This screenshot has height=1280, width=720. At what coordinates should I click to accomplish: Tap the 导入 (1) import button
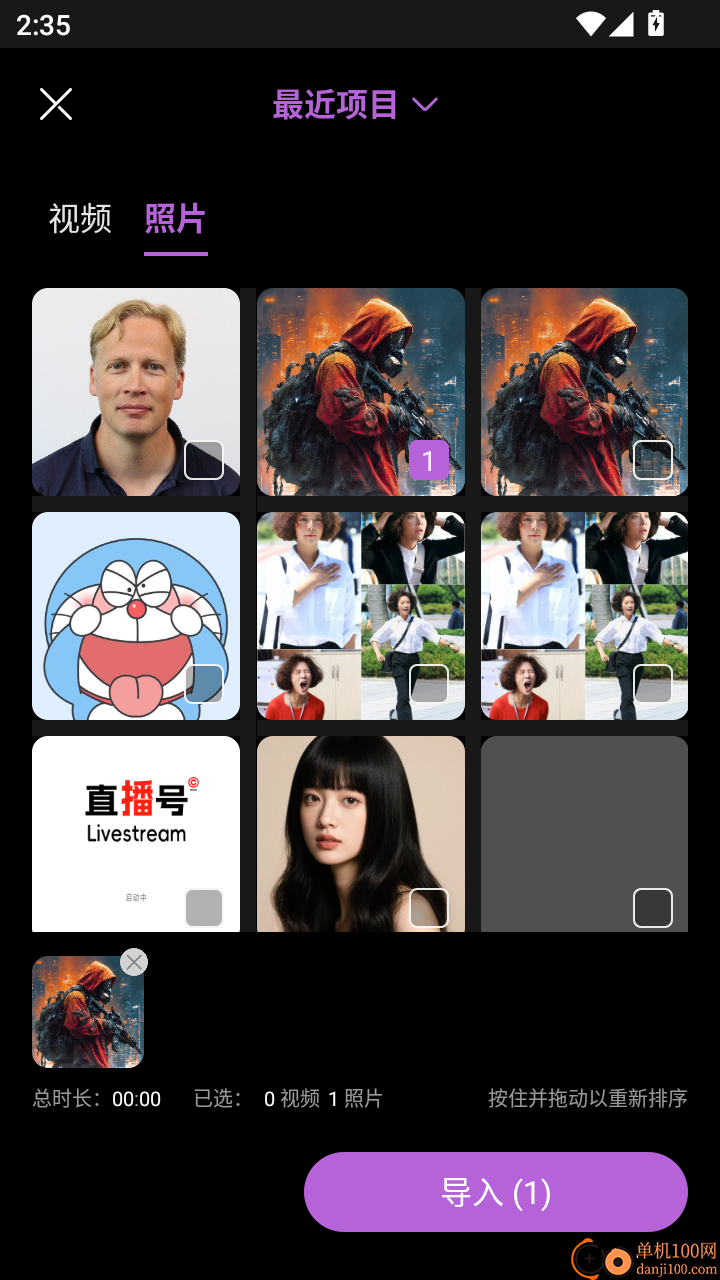495,1191
